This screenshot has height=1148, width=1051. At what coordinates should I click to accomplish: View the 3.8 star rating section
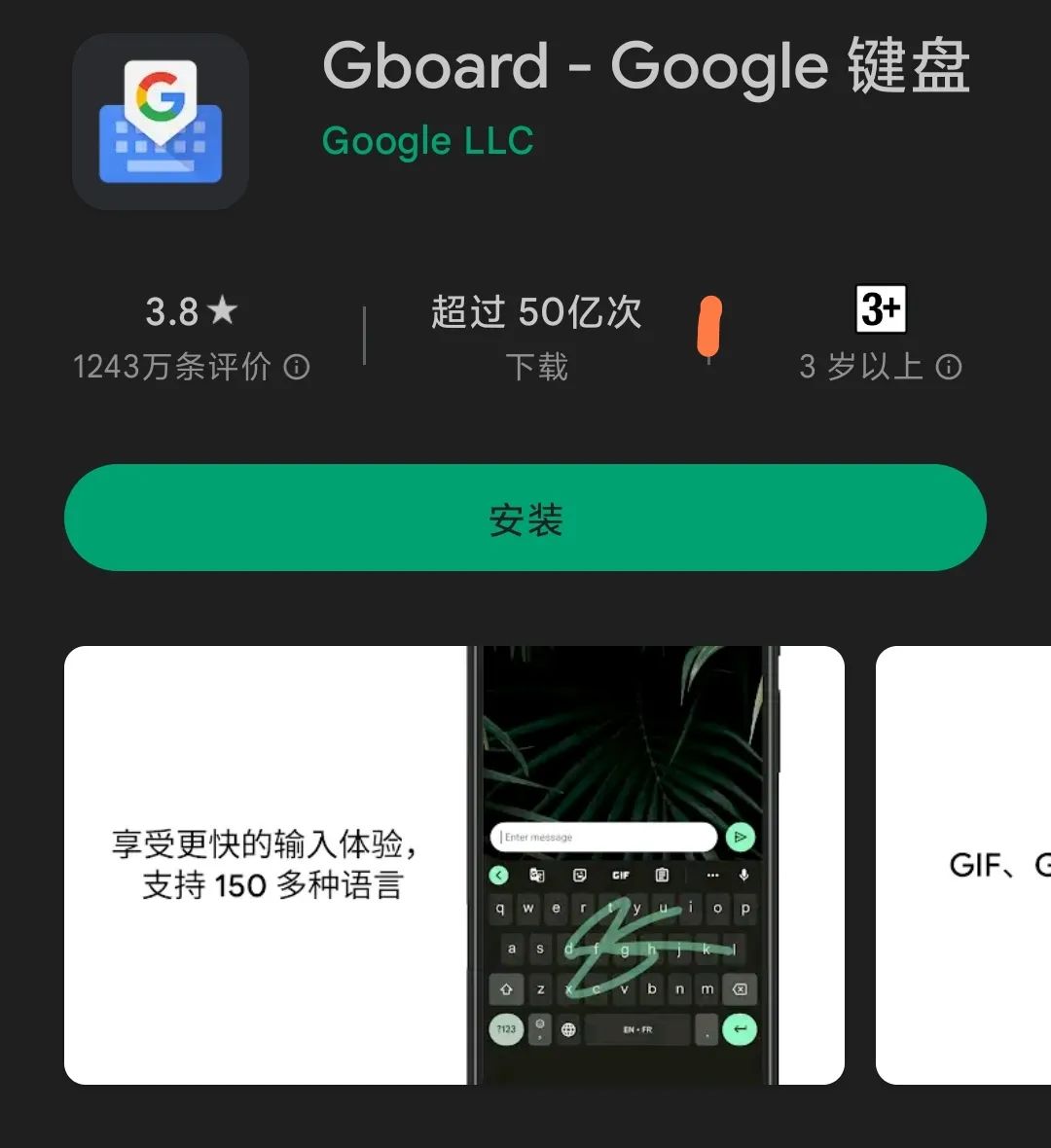click(190, 311)
